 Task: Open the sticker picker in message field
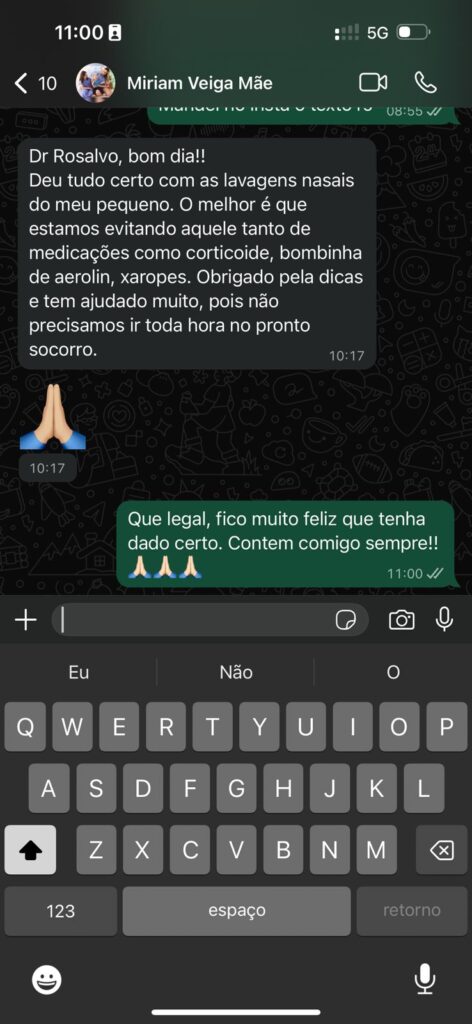click(346, 620)
